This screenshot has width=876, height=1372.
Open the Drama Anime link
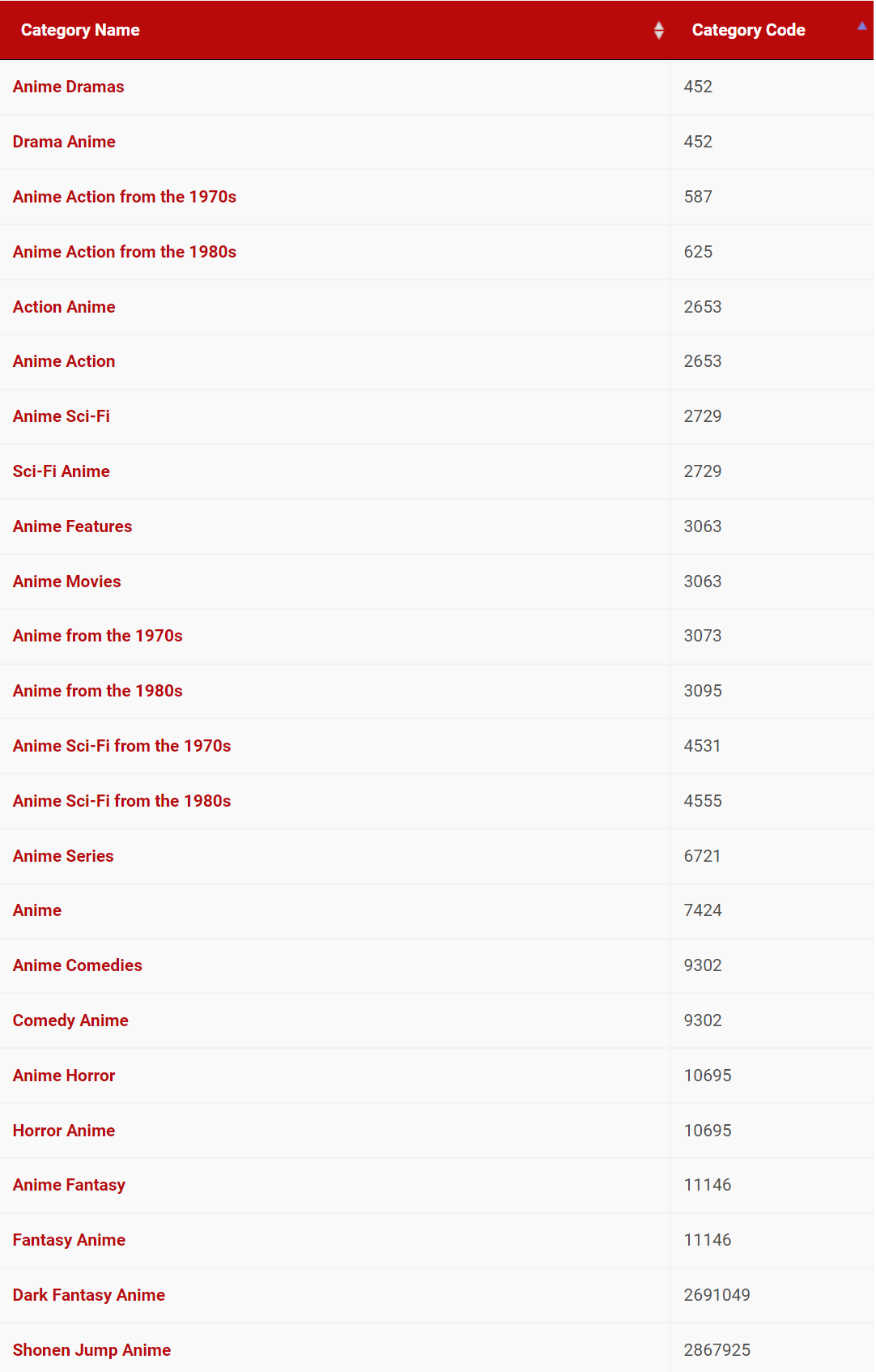click(x=64, y=142)
